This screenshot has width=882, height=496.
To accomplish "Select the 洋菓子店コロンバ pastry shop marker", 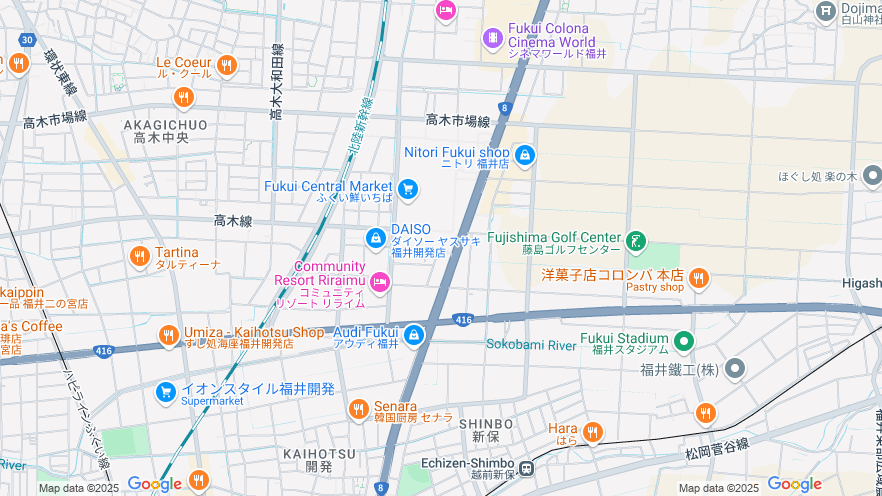I will [698, 278].
